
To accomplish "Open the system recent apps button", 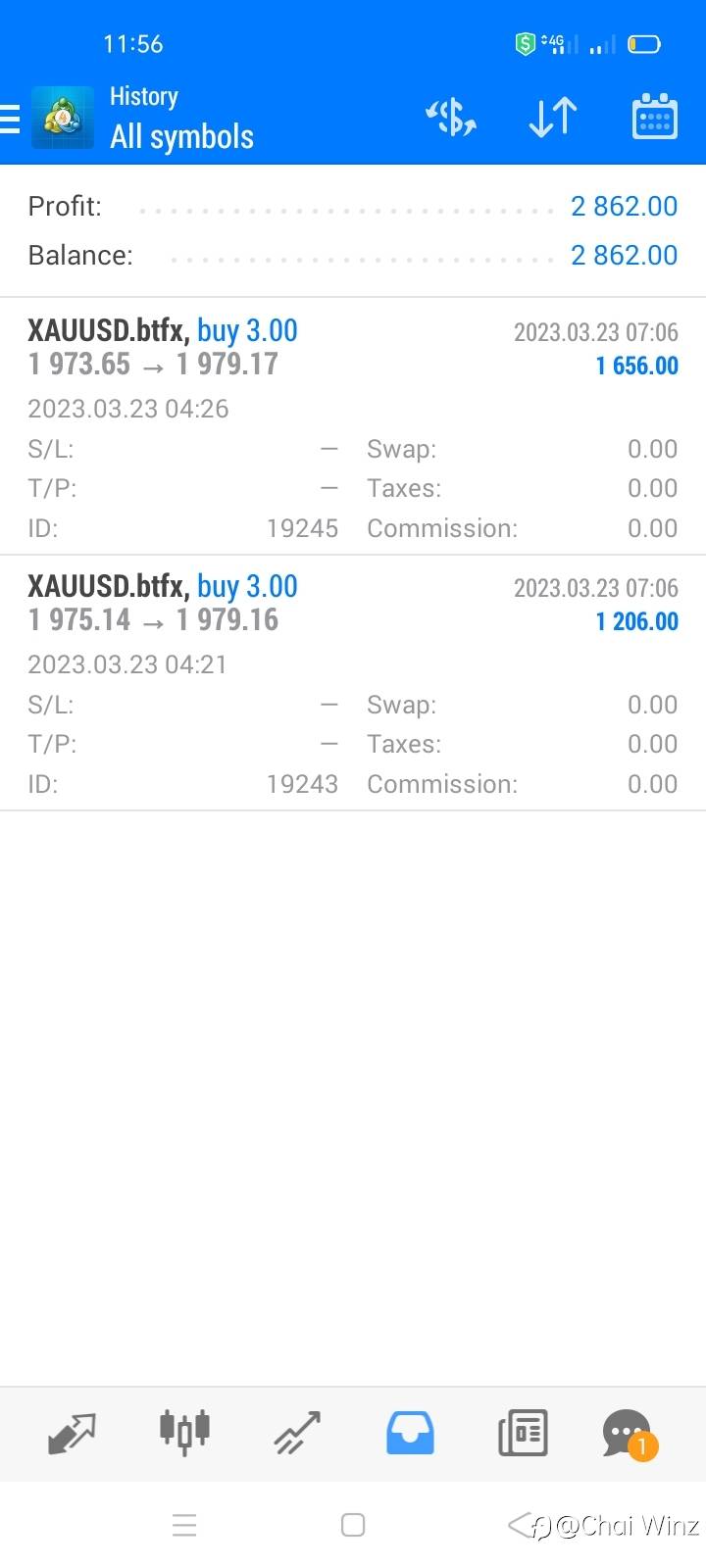I will click(184, 1525).
